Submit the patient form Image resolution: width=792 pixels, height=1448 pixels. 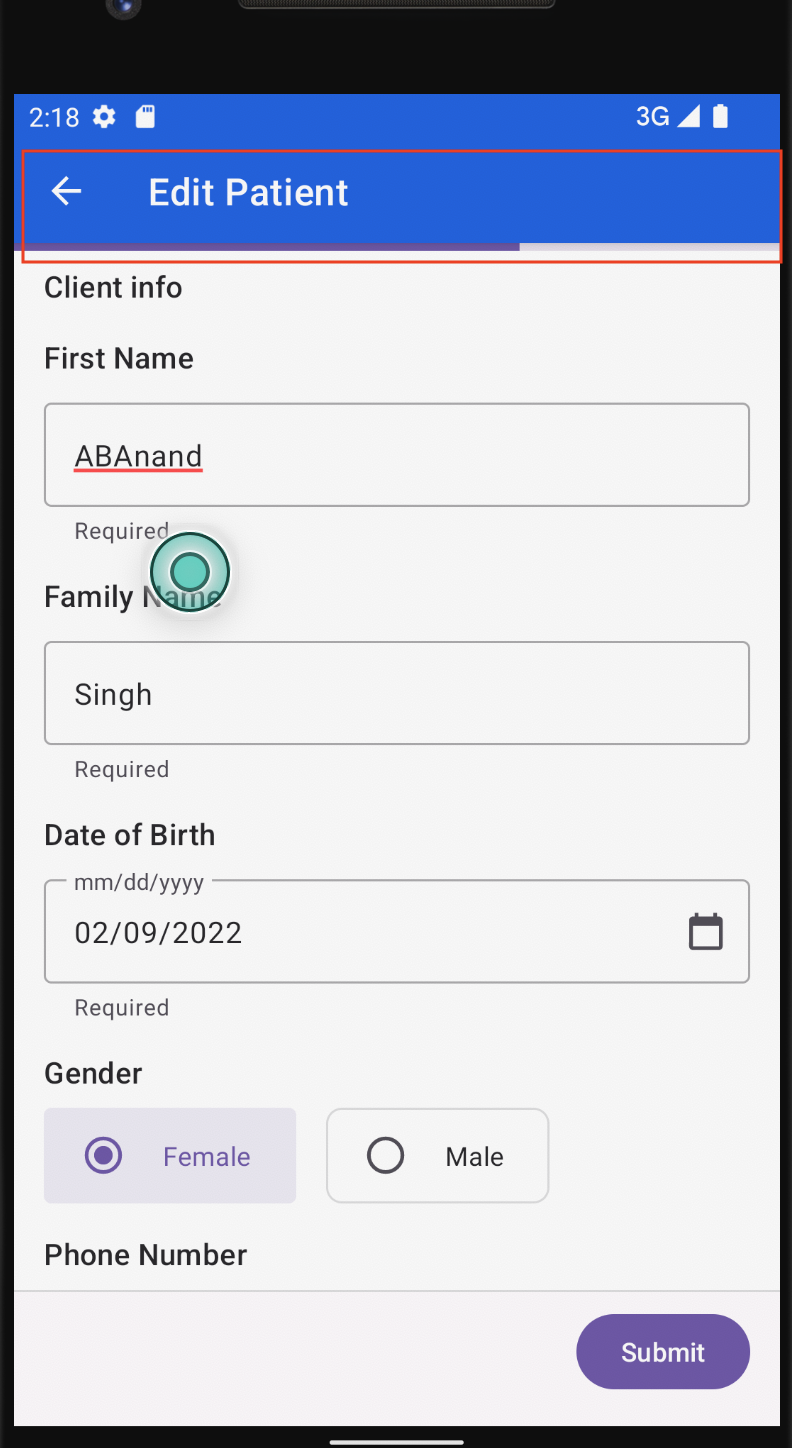coord(662,1352)
